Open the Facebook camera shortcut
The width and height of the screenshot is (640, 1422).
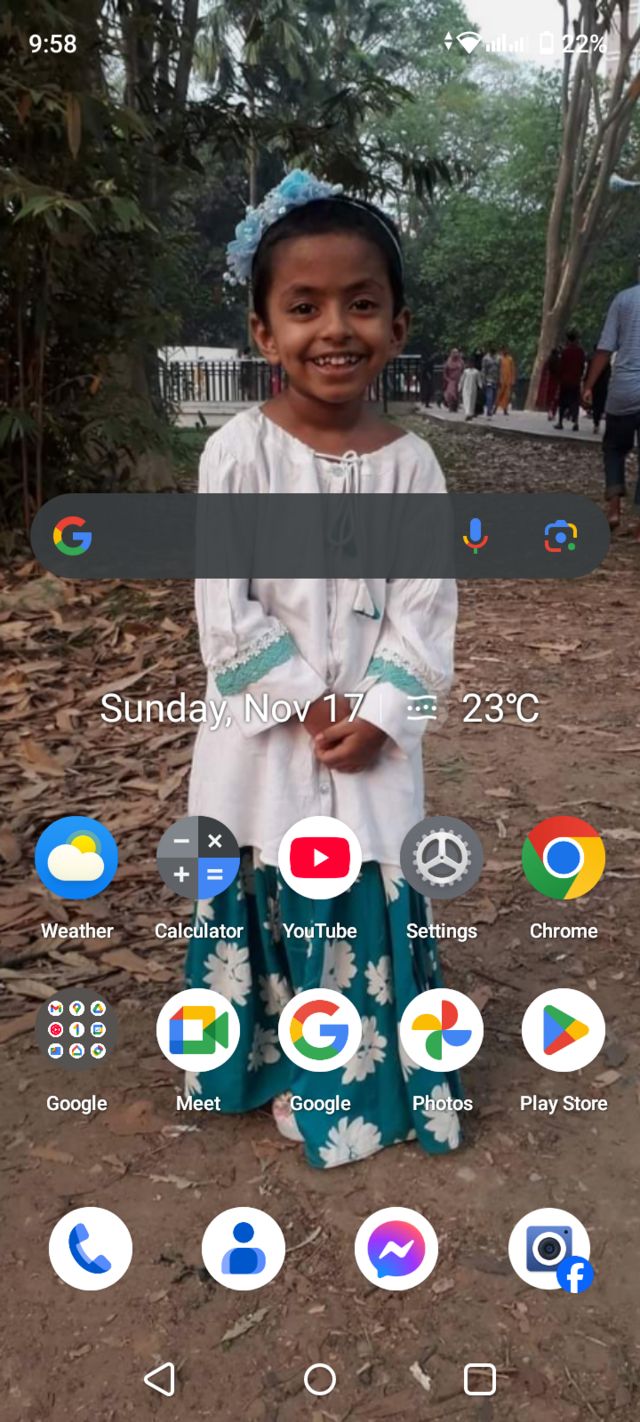coord(549,1248)
